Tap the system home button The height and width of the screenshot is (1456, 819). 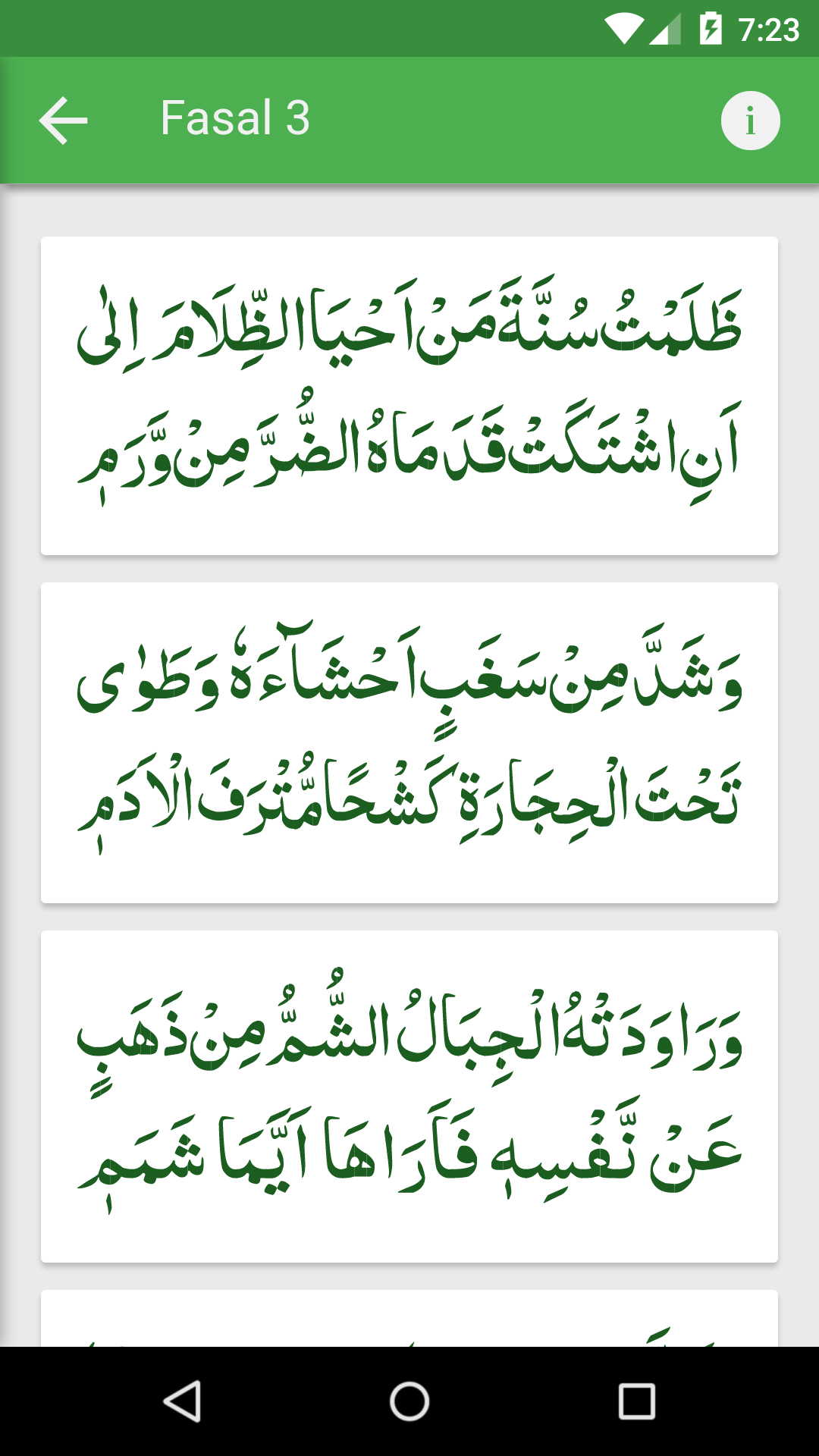pos(409,1401)
